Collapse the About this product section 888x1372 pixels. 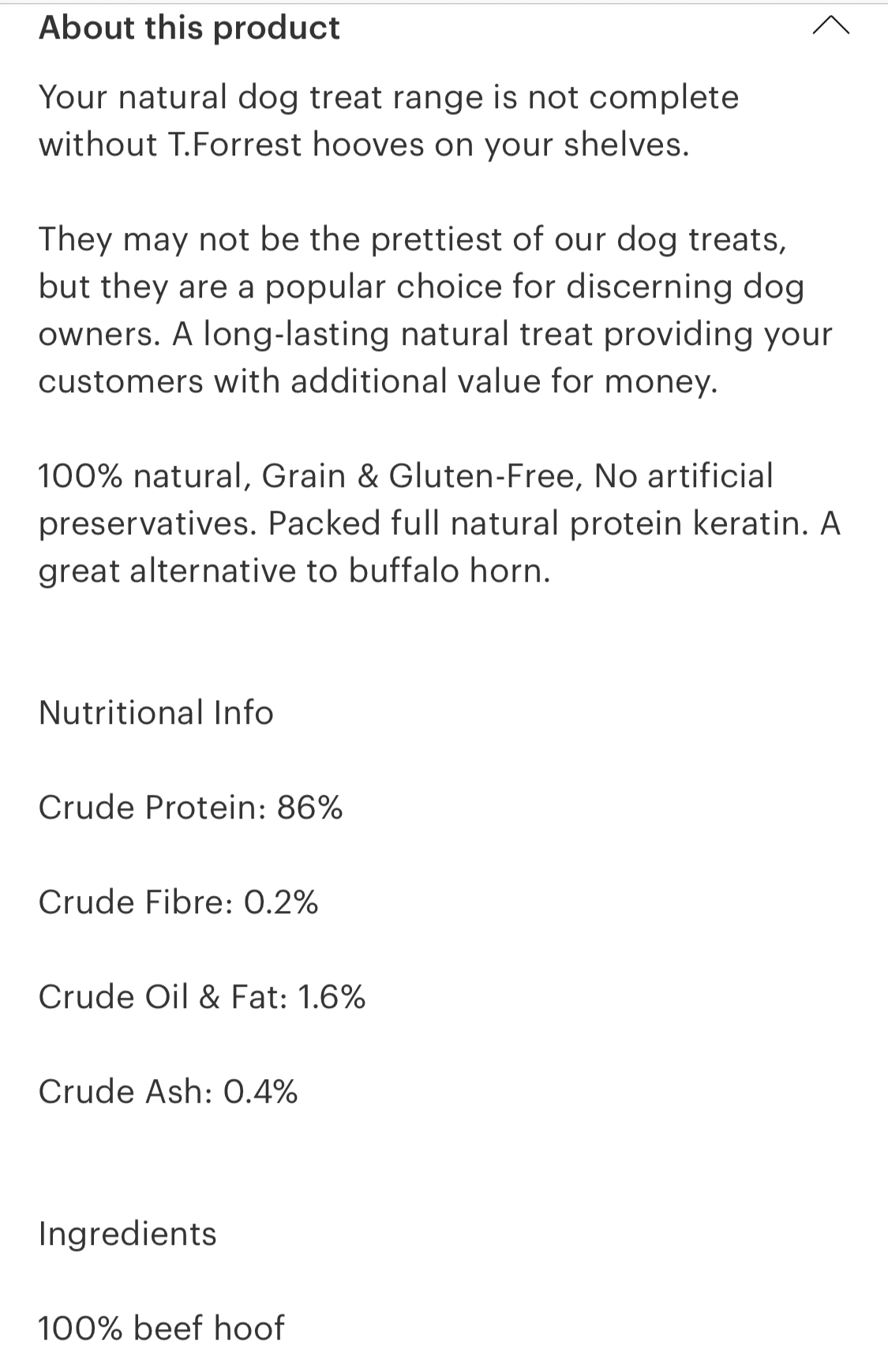(830, 28)
